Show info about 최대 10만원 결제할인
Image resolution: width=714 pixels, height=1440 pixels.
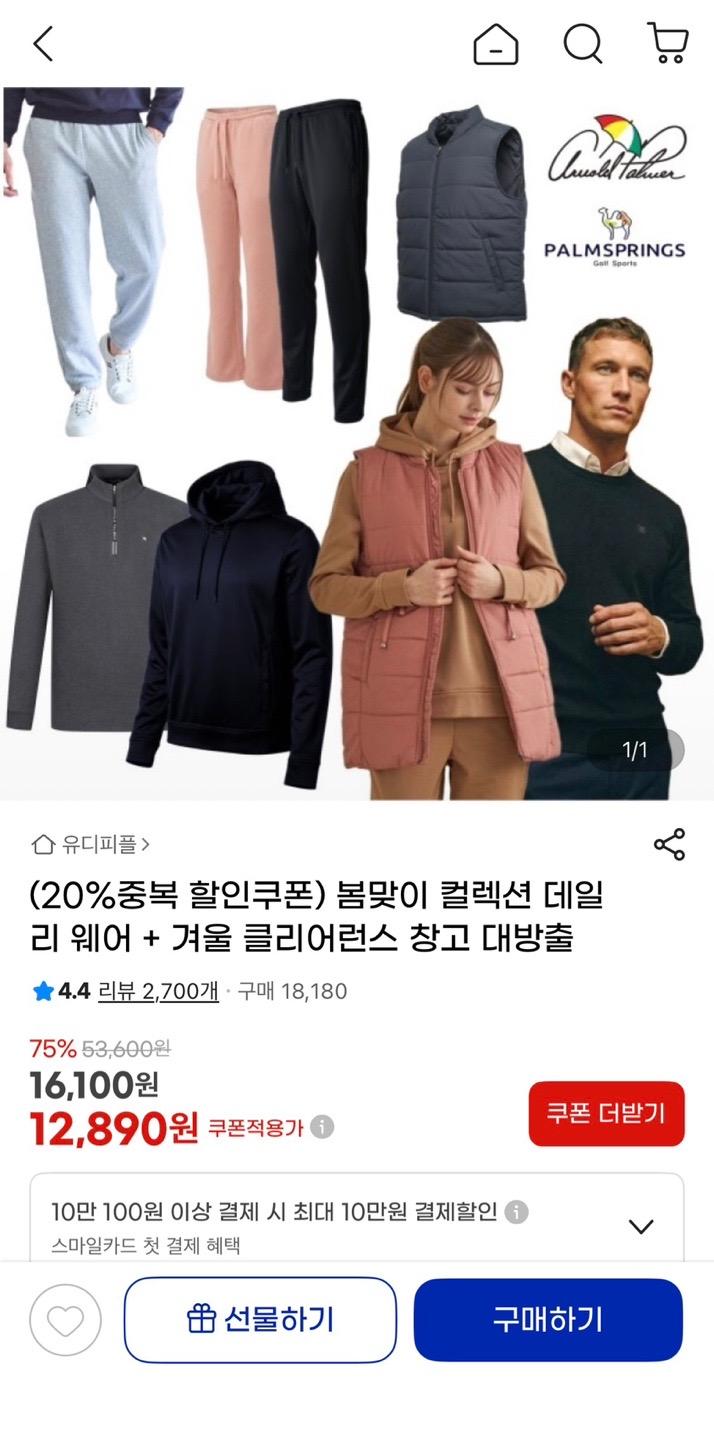point(516,1212)
